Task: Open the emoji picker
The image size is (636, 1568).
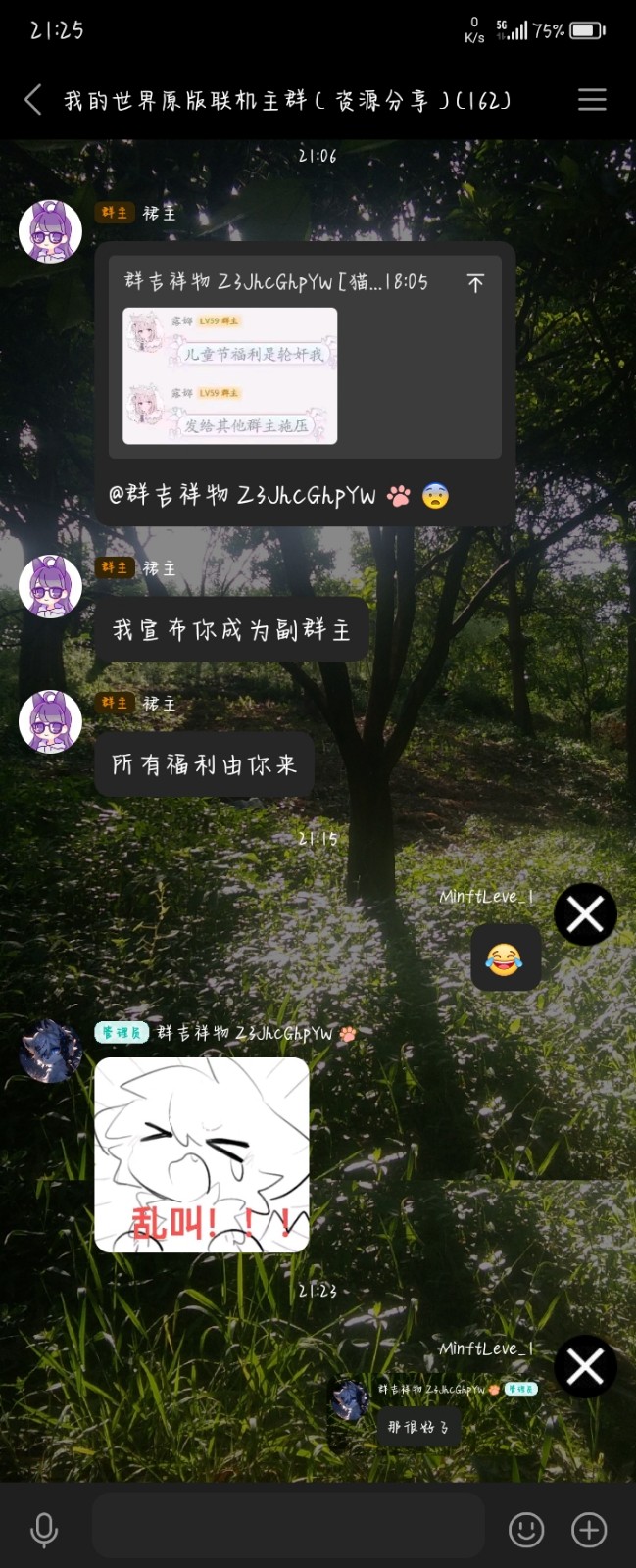Action: click(526, 1529)
